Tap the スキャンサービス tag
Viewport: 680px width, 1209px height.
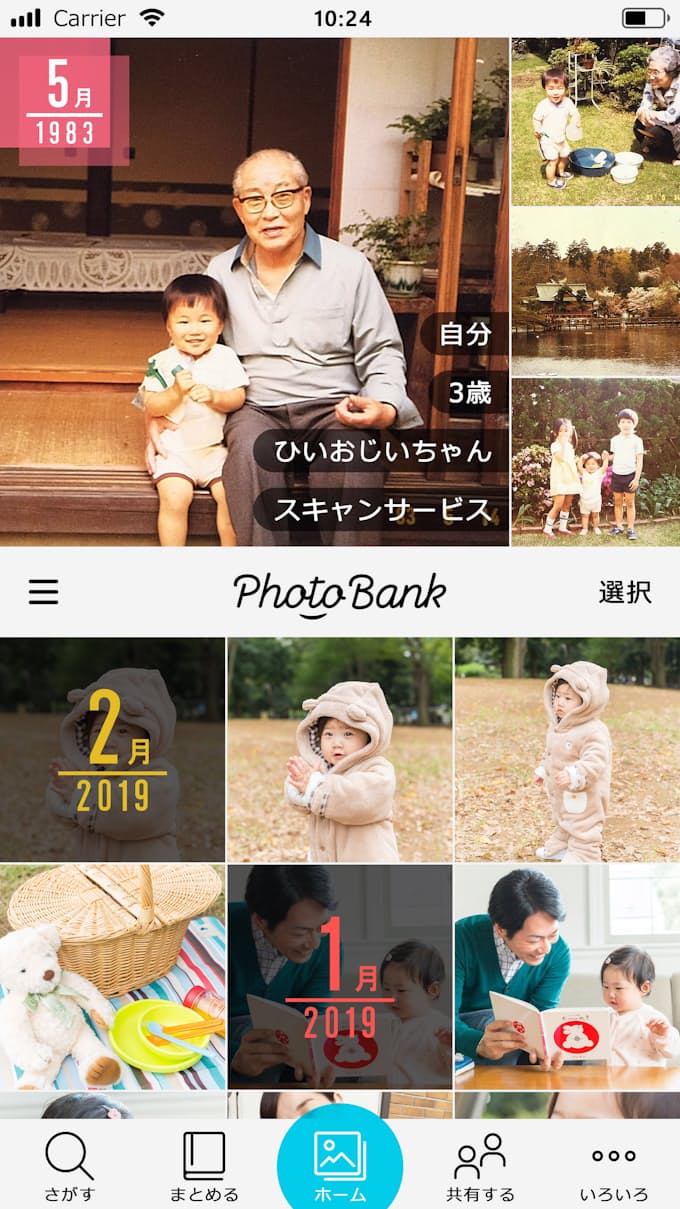coord(382,510)
